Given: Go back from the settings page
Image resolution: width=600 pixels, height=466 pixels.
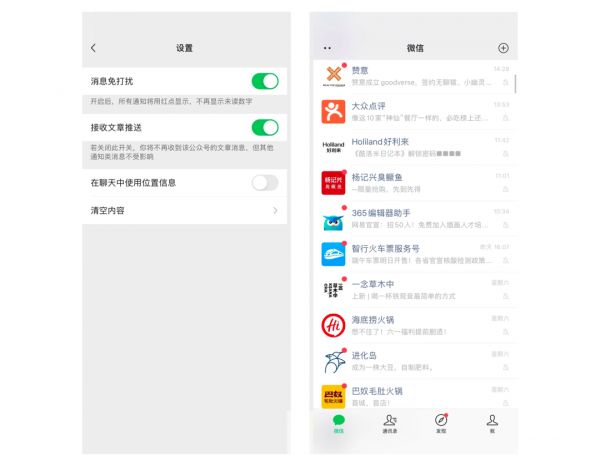Looking at the screenshot, I should point(93,48).
